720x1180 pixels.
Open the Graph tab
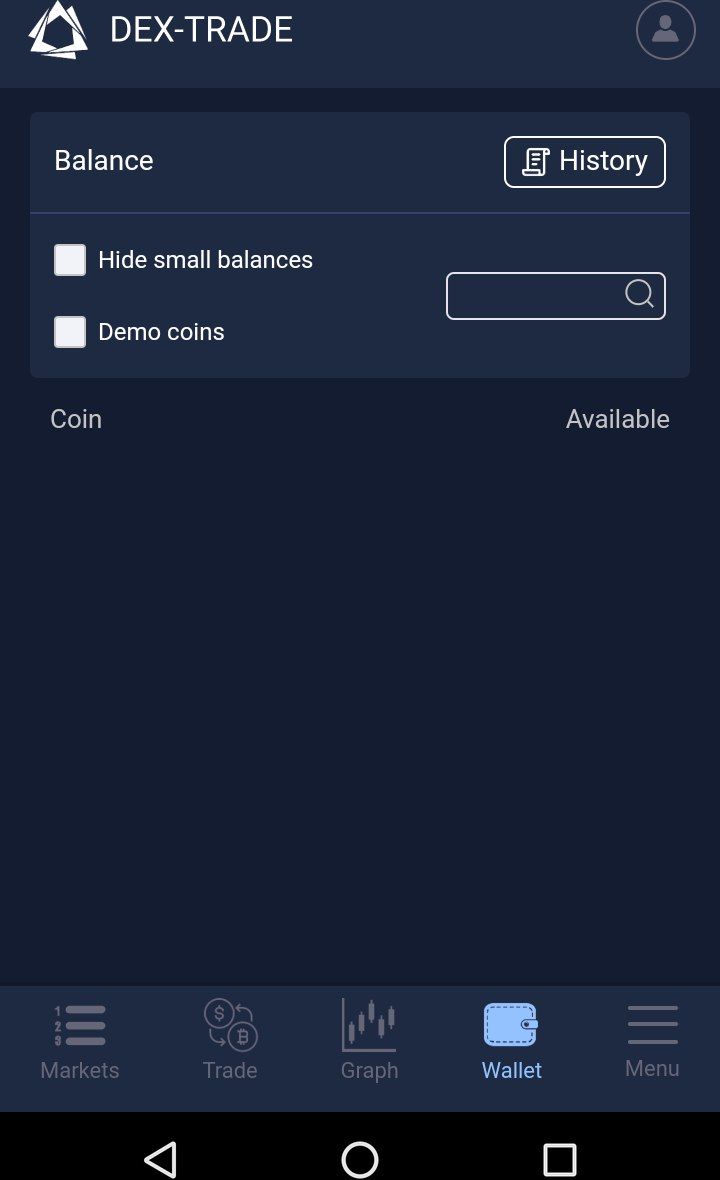click(x=369, y=1041)
